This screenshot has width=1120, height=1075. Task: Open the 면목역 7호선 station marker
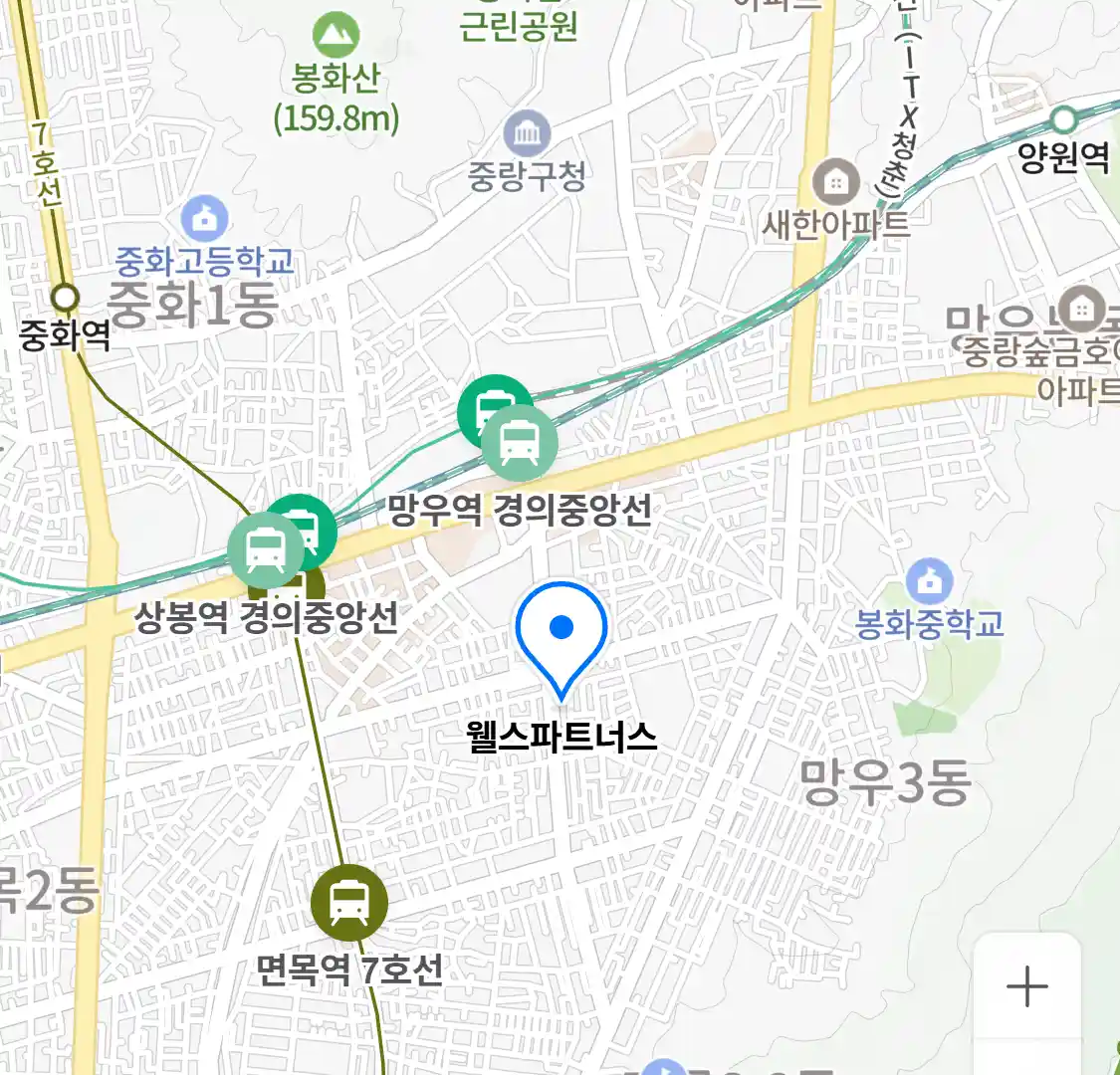click(x=348, y=902)
